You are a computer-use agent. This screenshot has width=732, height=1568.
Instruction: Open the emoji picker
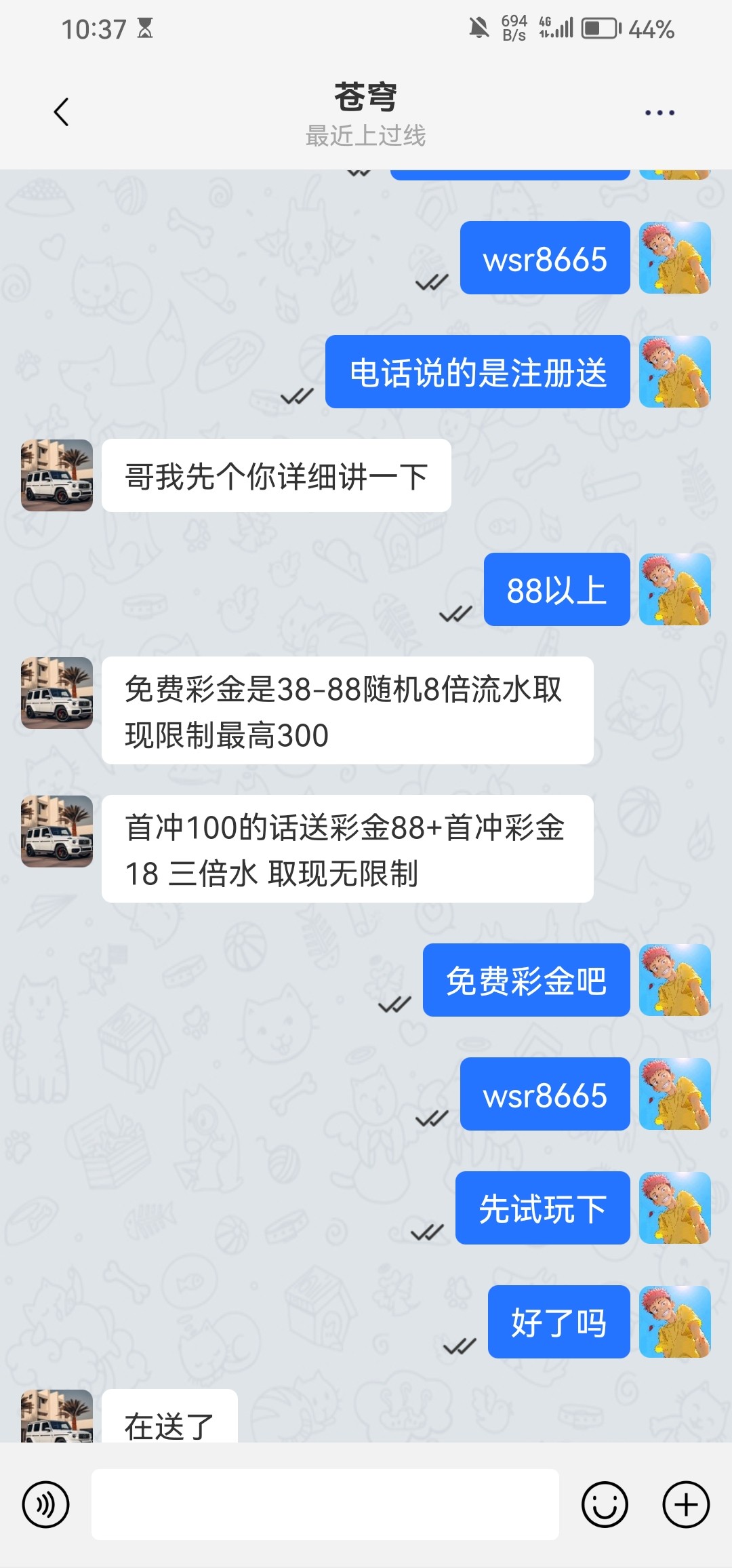604,1504
